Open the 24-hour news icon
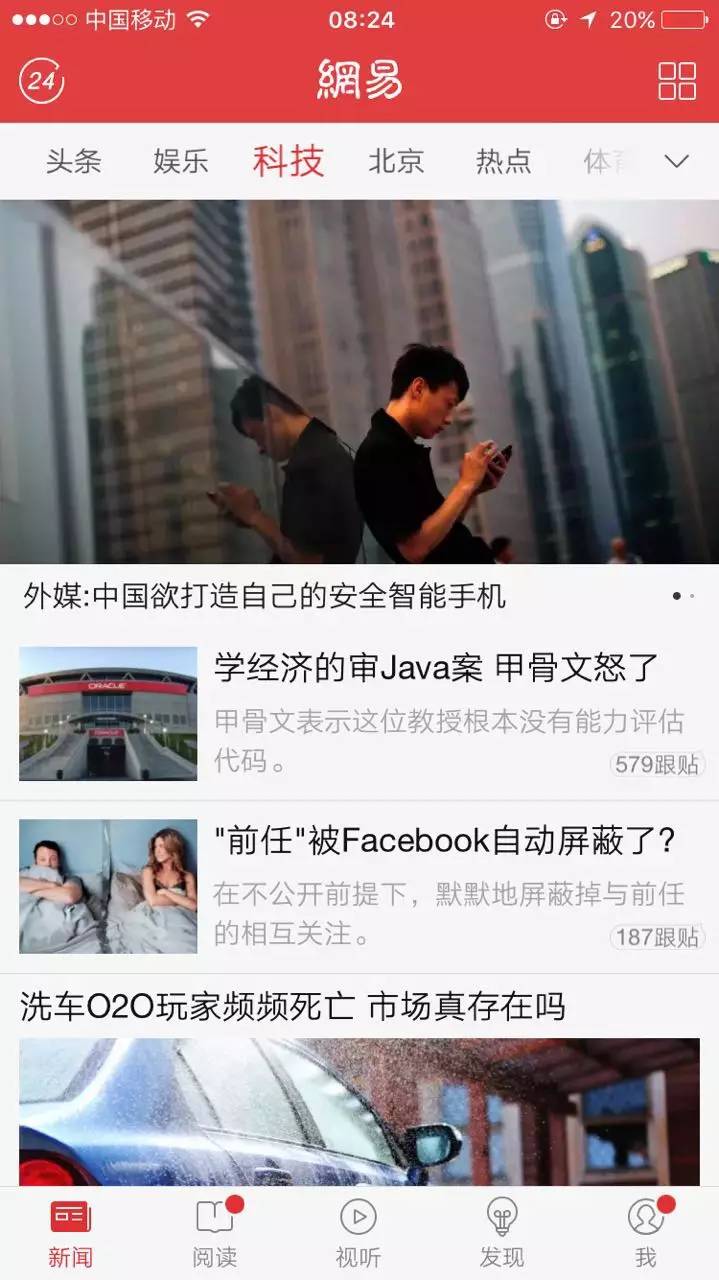 pyautogui.click(x=42, y=81)
